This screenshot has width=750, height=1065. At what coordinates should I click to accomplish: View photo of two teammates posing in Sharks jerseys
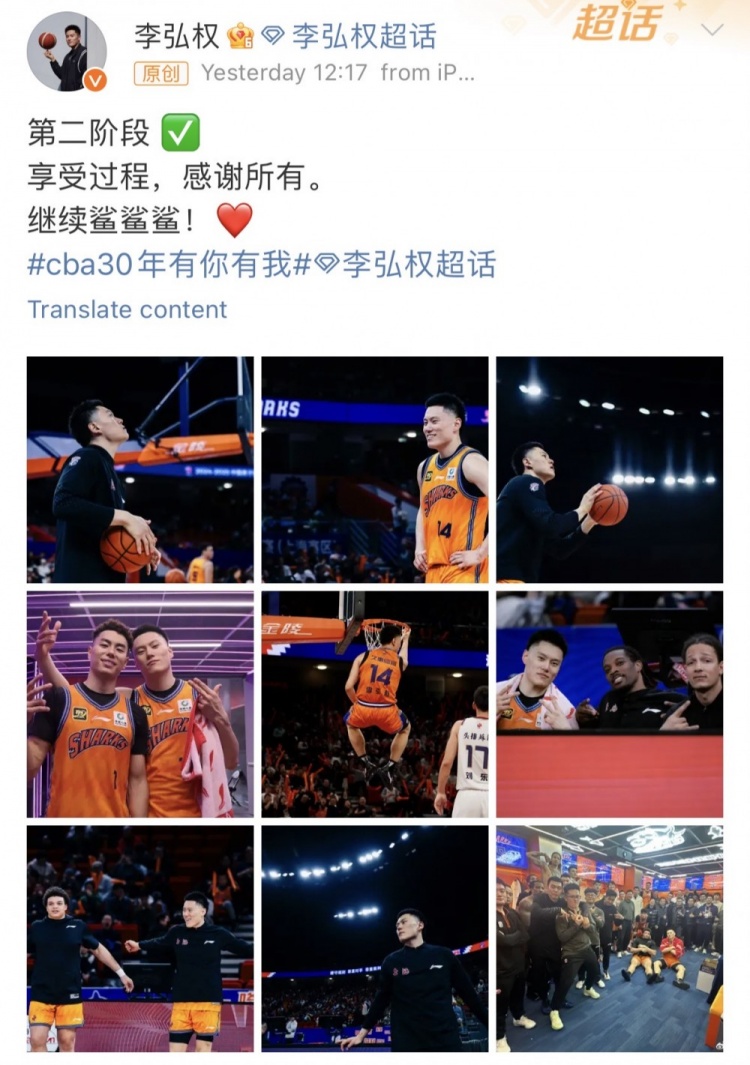140,704
